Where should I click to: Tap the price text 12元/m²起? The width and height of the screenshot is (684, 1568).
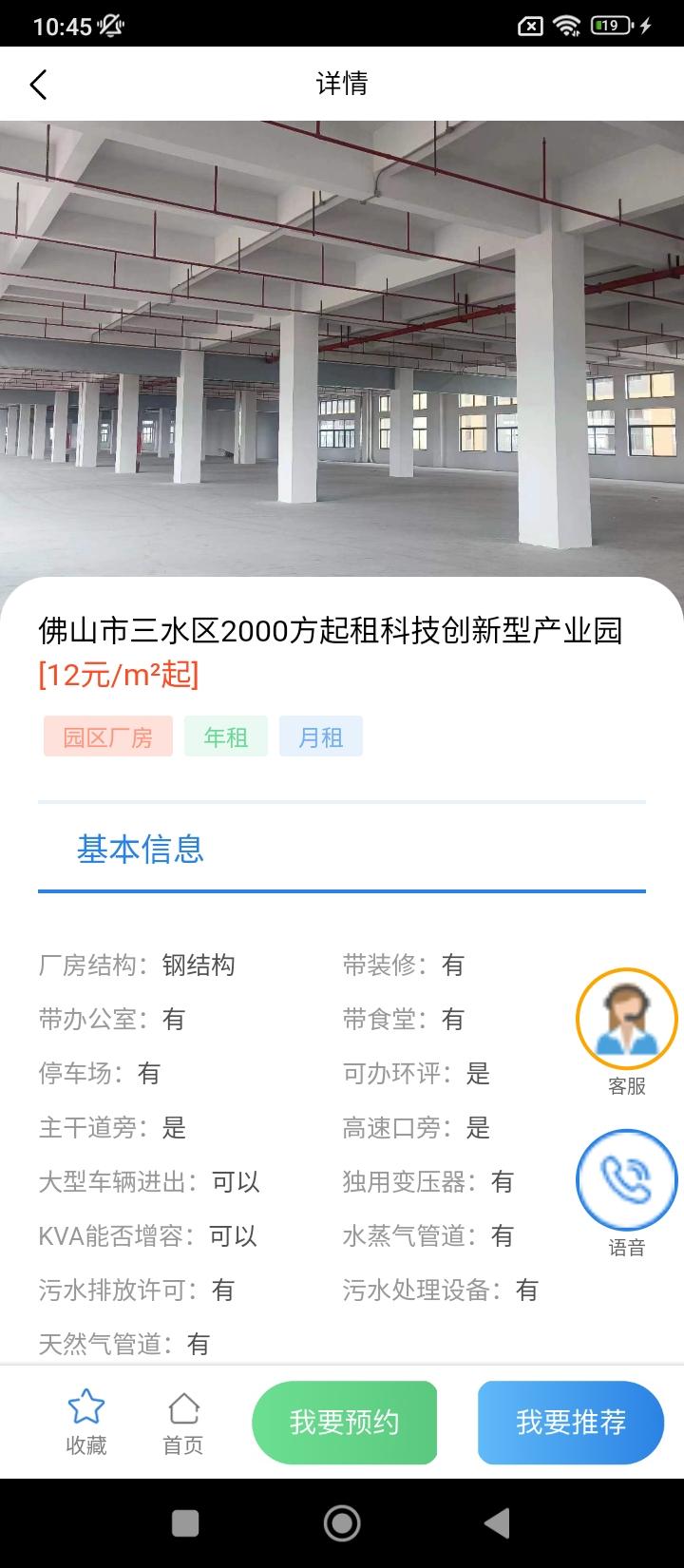point(116,678)
